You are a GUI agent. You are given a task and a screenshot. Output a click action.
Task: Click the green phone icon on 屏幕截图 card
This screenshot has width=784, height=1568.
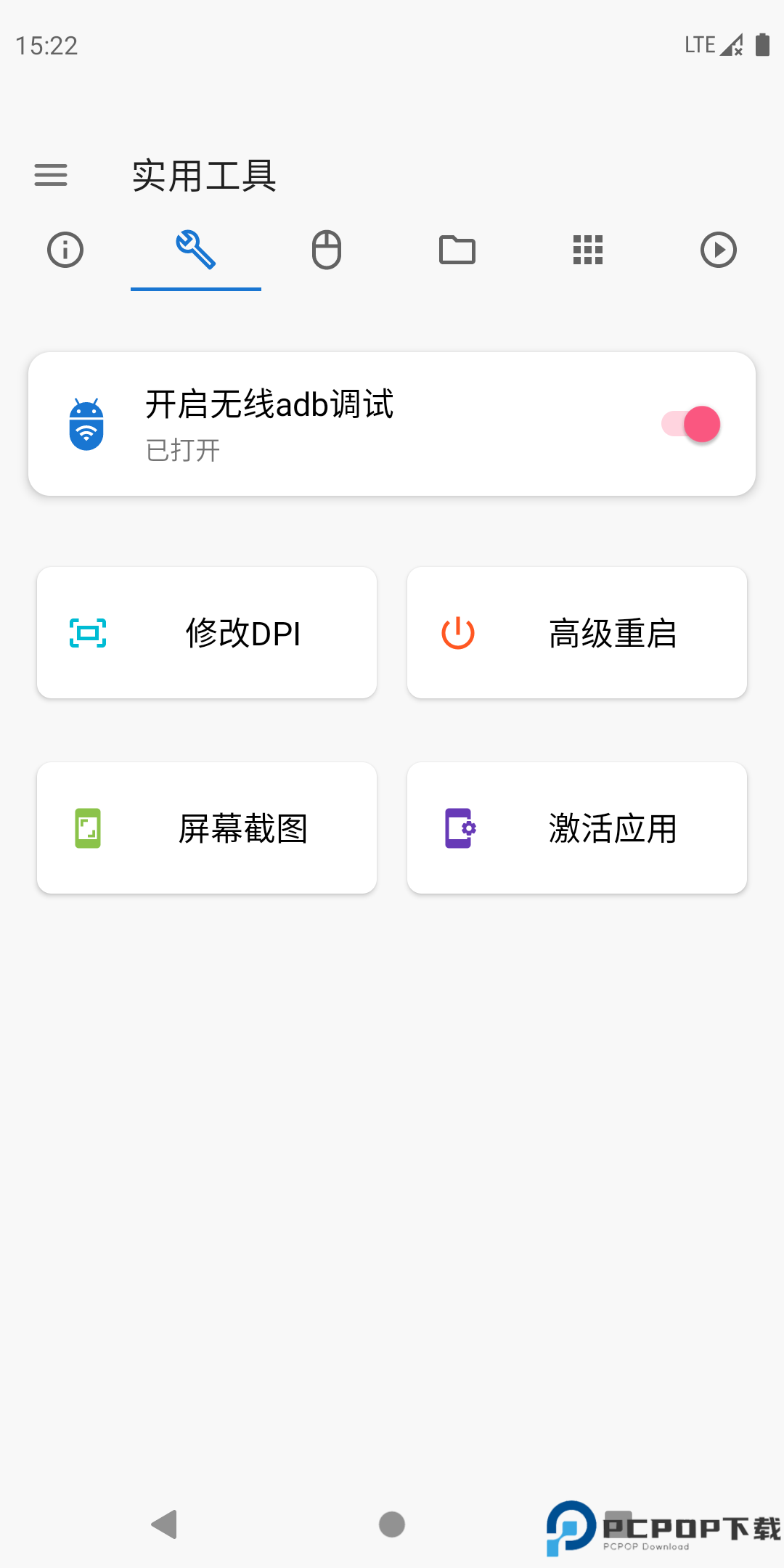[x=86, y=828]
